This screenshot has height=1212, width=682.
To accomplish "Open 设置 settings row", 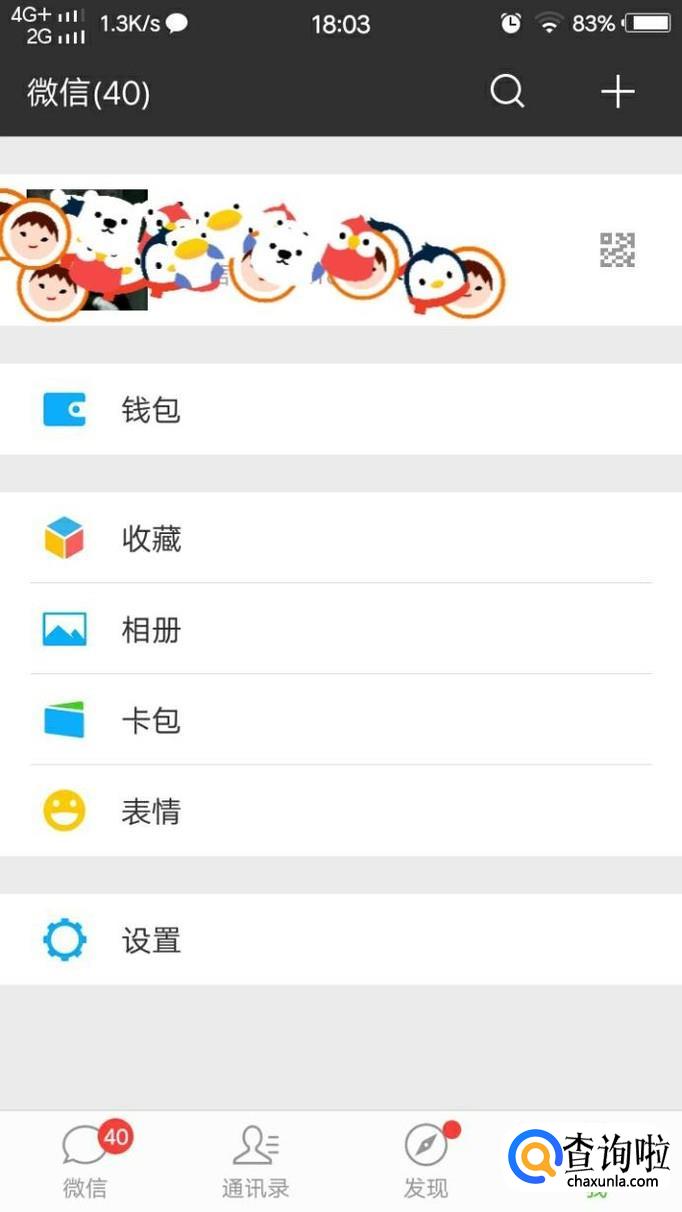I will [340, 940].
